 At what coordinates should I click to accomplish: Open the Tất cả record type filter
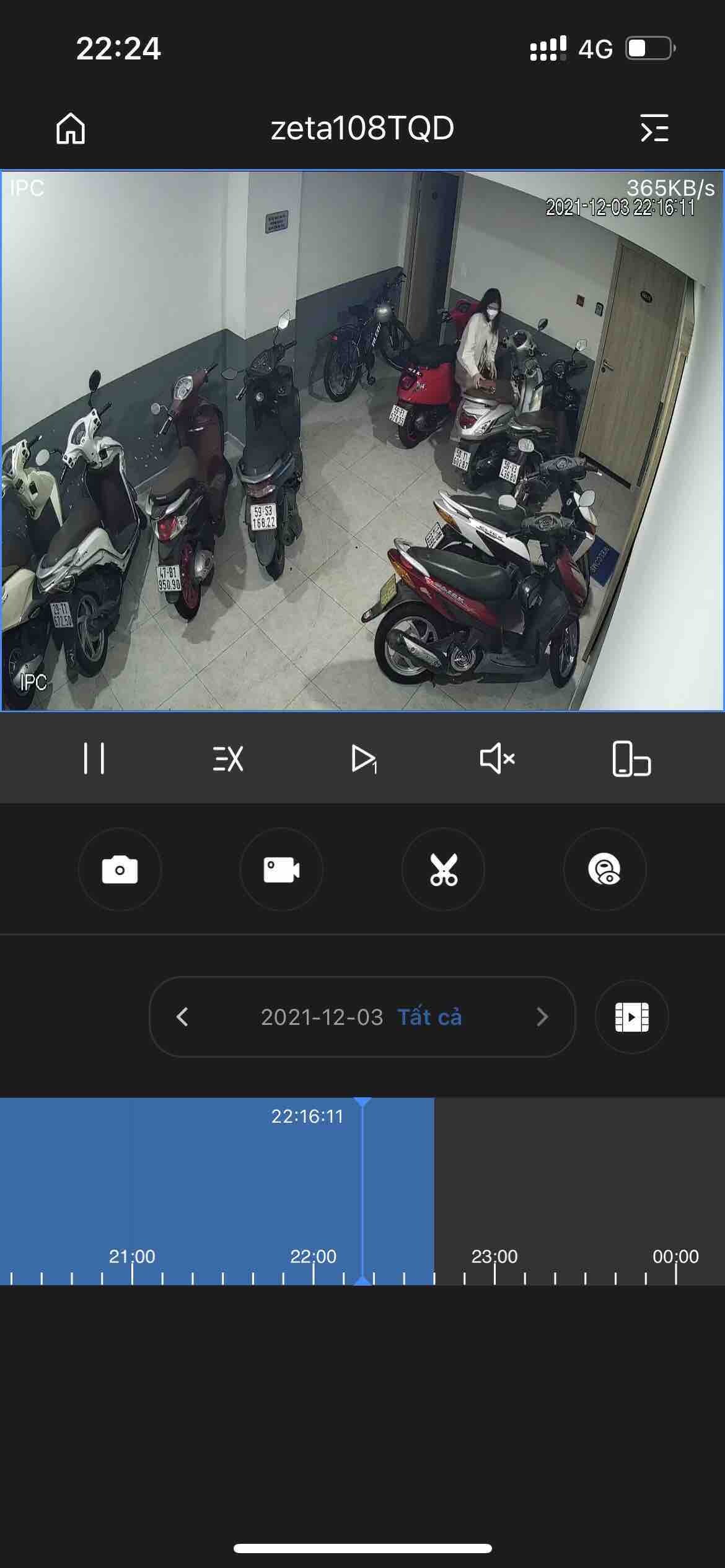[429, 1017]
